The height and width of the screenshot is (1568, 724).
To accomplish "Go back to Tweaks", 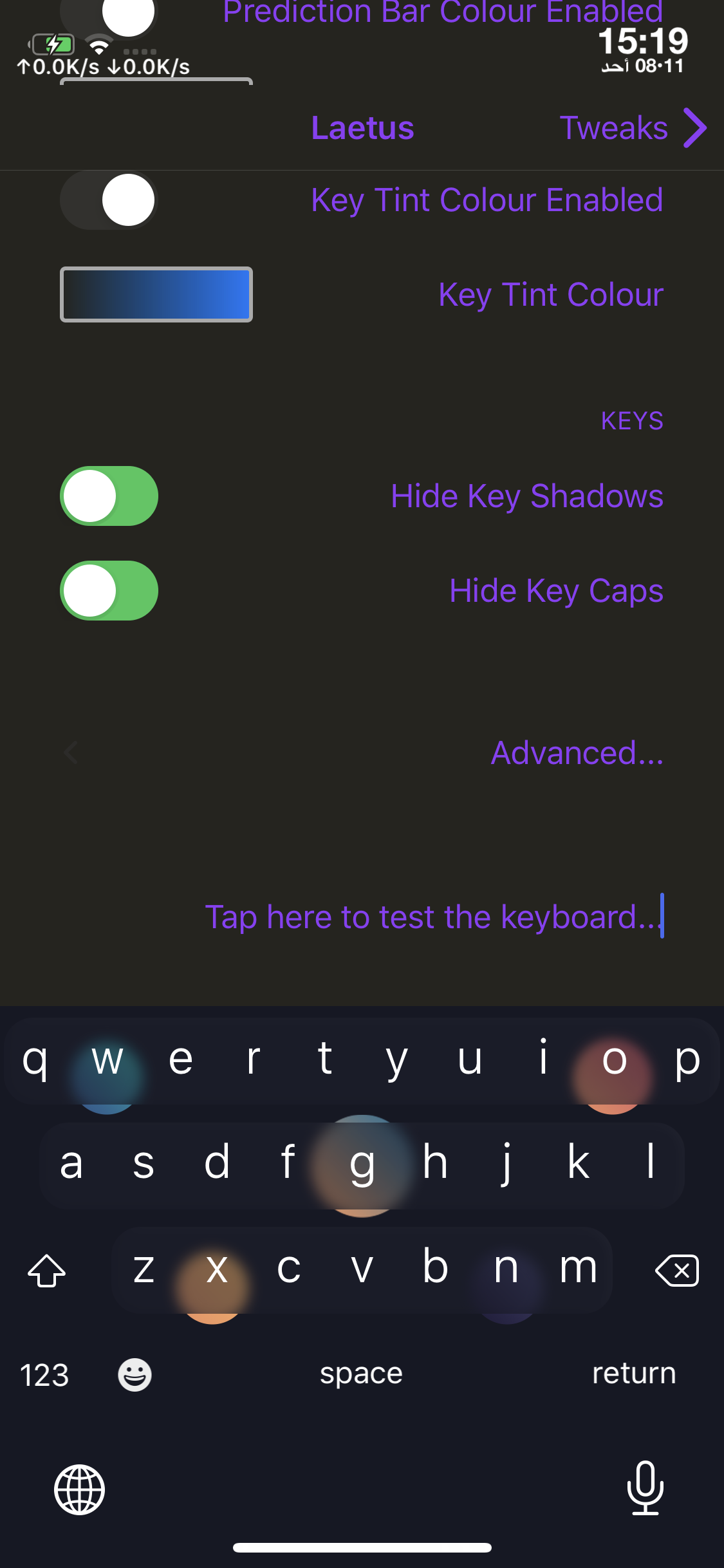I will (x=633, y=127).
